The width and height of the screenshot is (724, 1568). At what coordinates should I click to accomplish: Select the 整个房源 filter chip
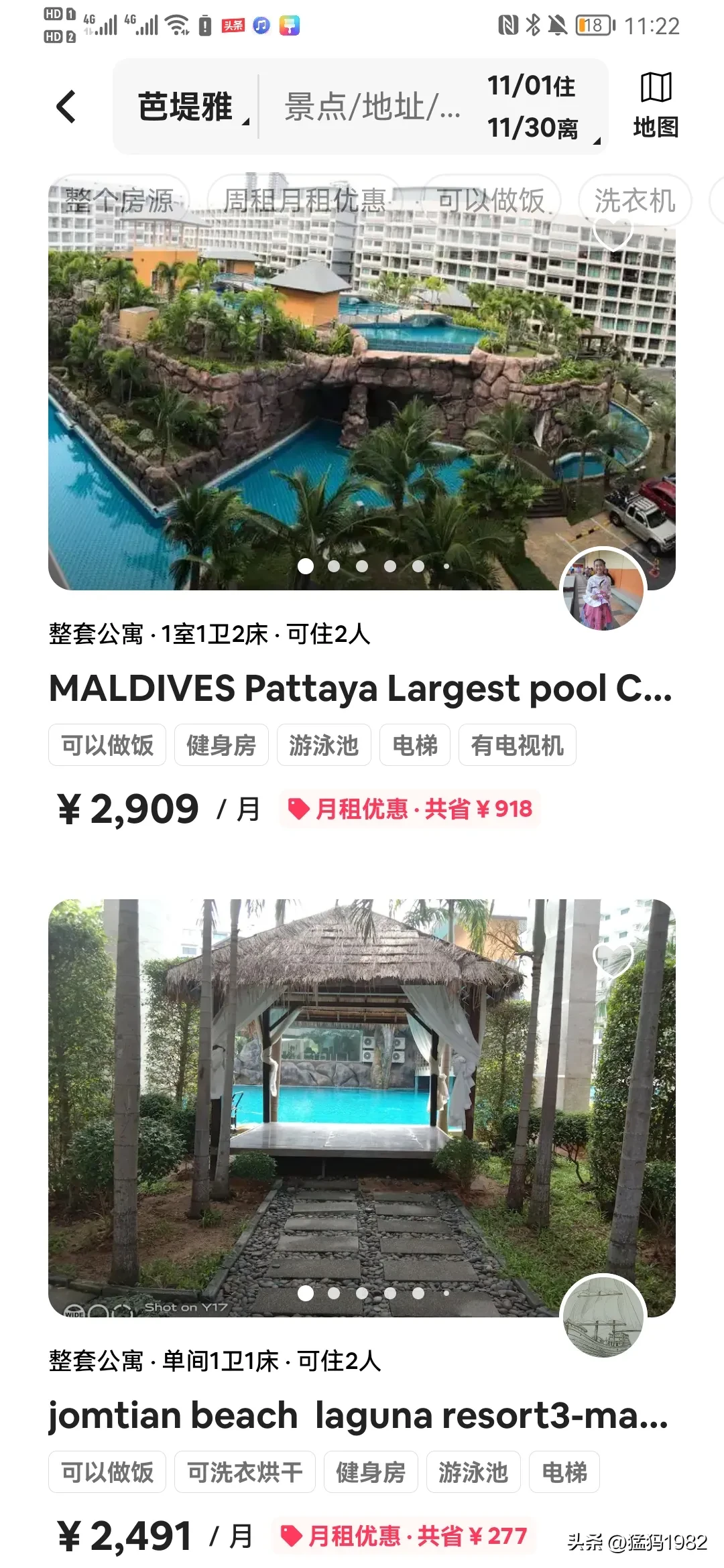point(119,200)
